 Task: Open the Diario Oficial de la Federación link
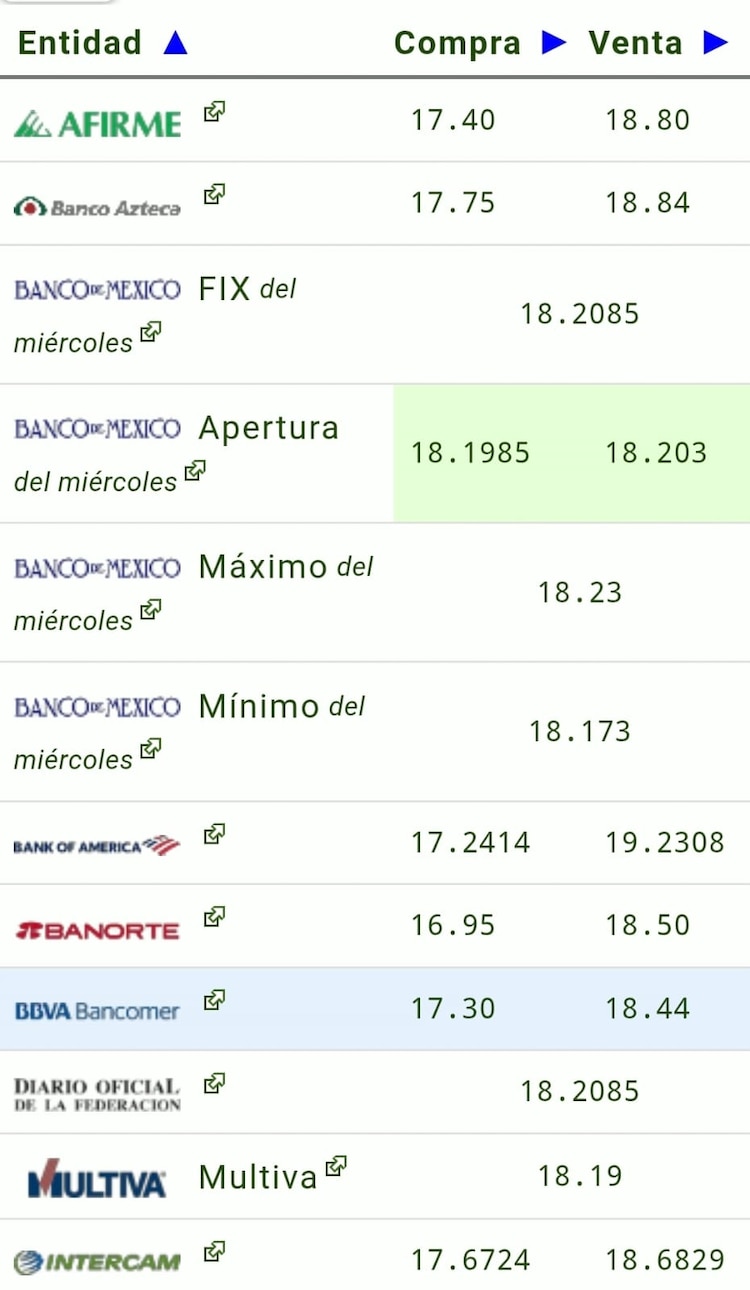point(214,1081)
